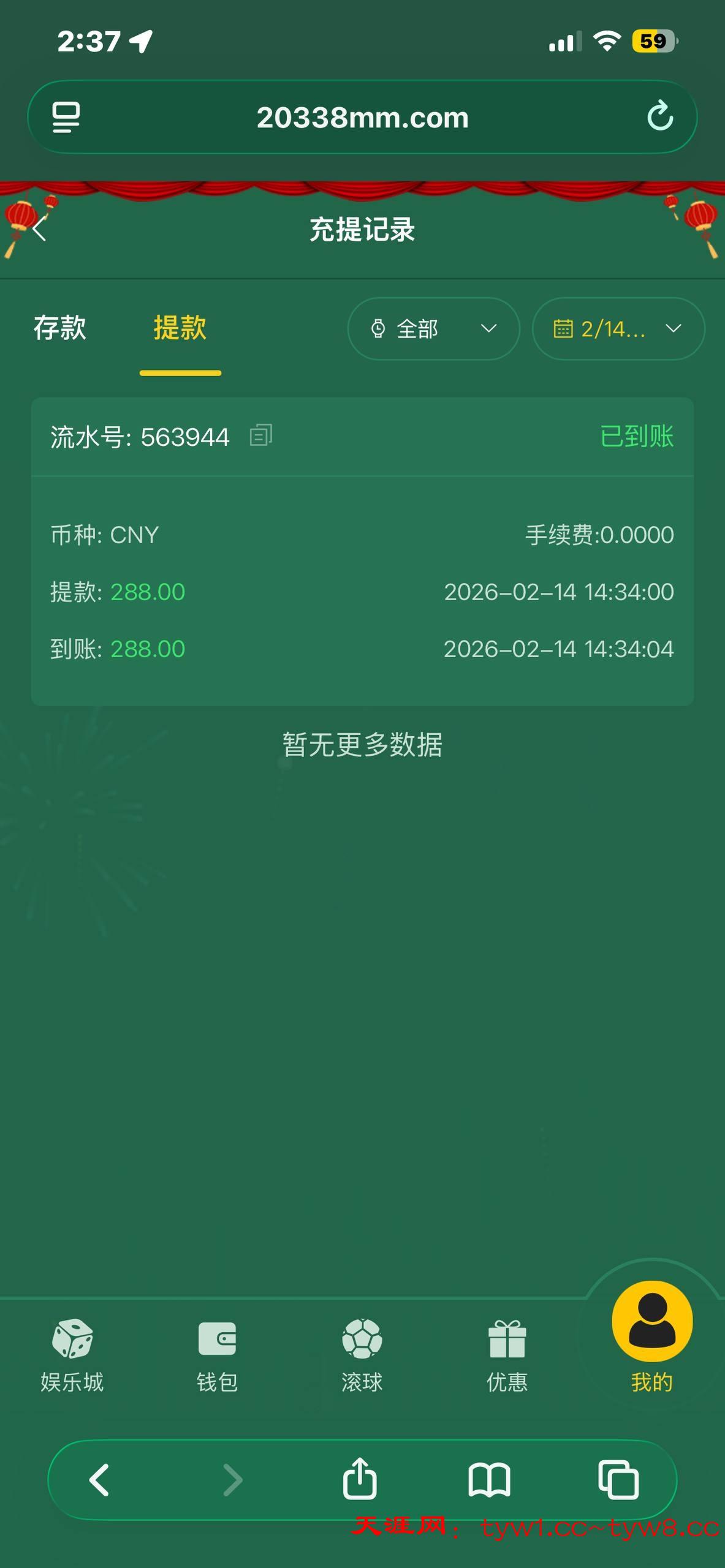Reload the page in browser
The width and height of the screenshot is (725, 1568).
660,116
